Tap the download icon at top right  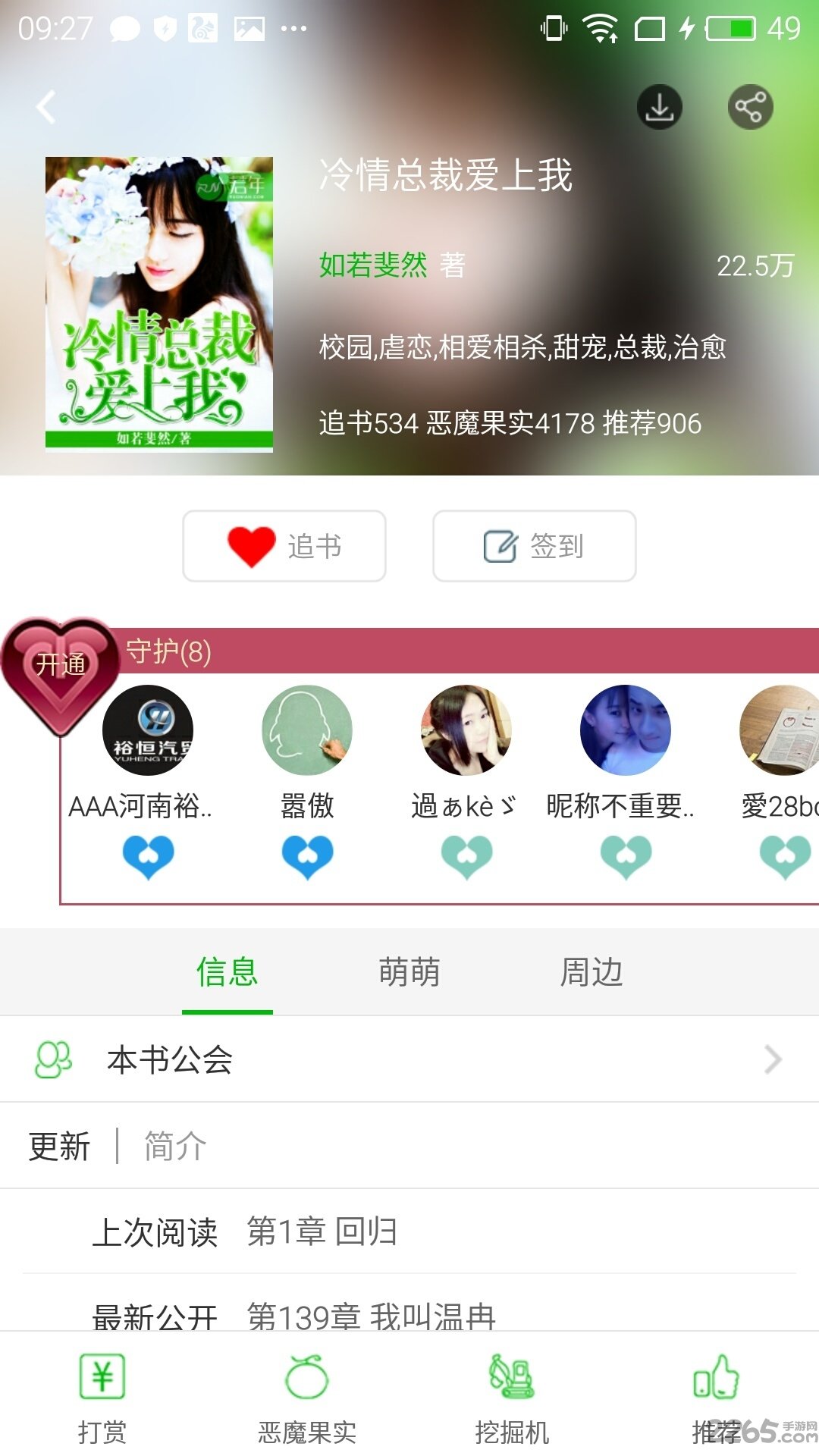pyautogui.click(x=661, y=108)
